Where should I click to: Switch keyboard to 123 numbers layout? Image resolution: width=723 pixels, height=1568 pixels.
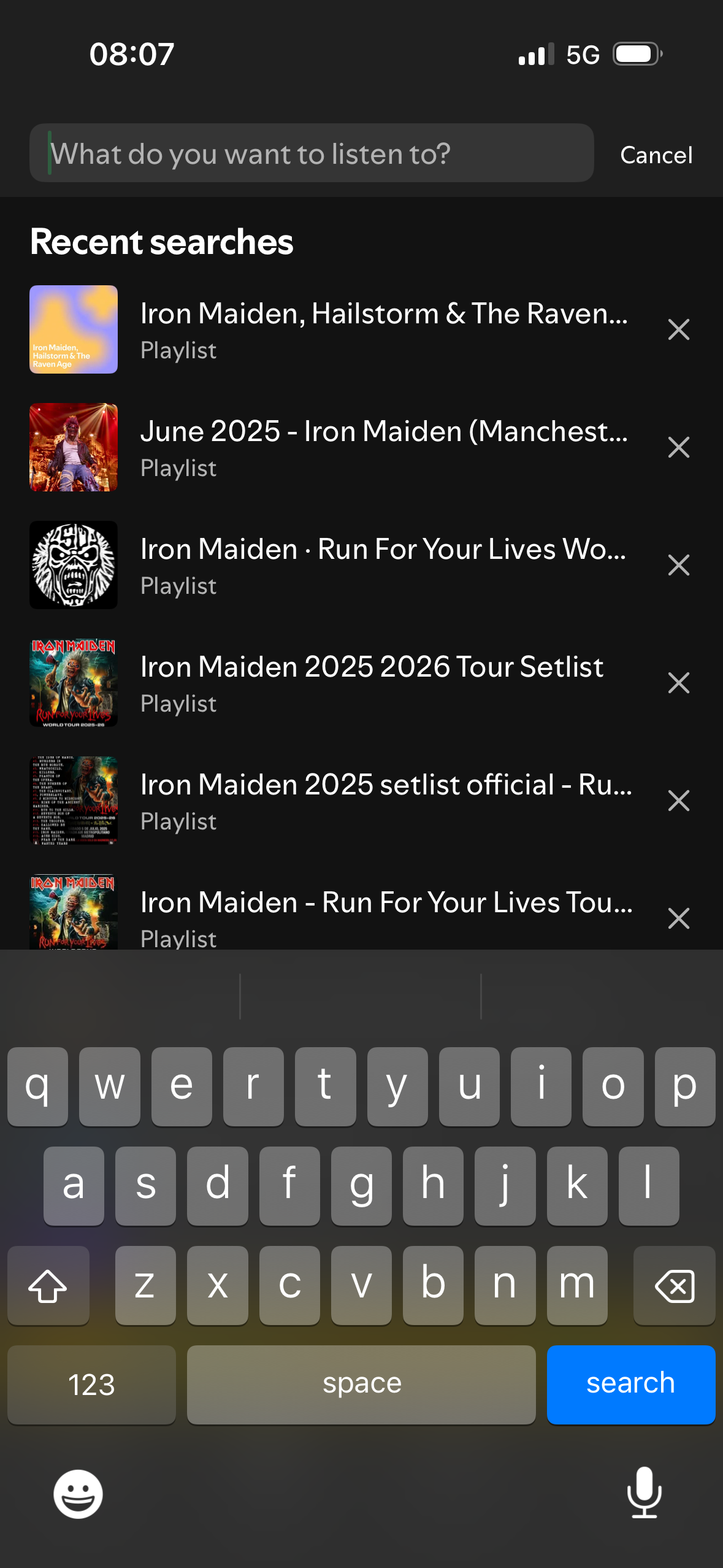click(x=91, y=1385)
